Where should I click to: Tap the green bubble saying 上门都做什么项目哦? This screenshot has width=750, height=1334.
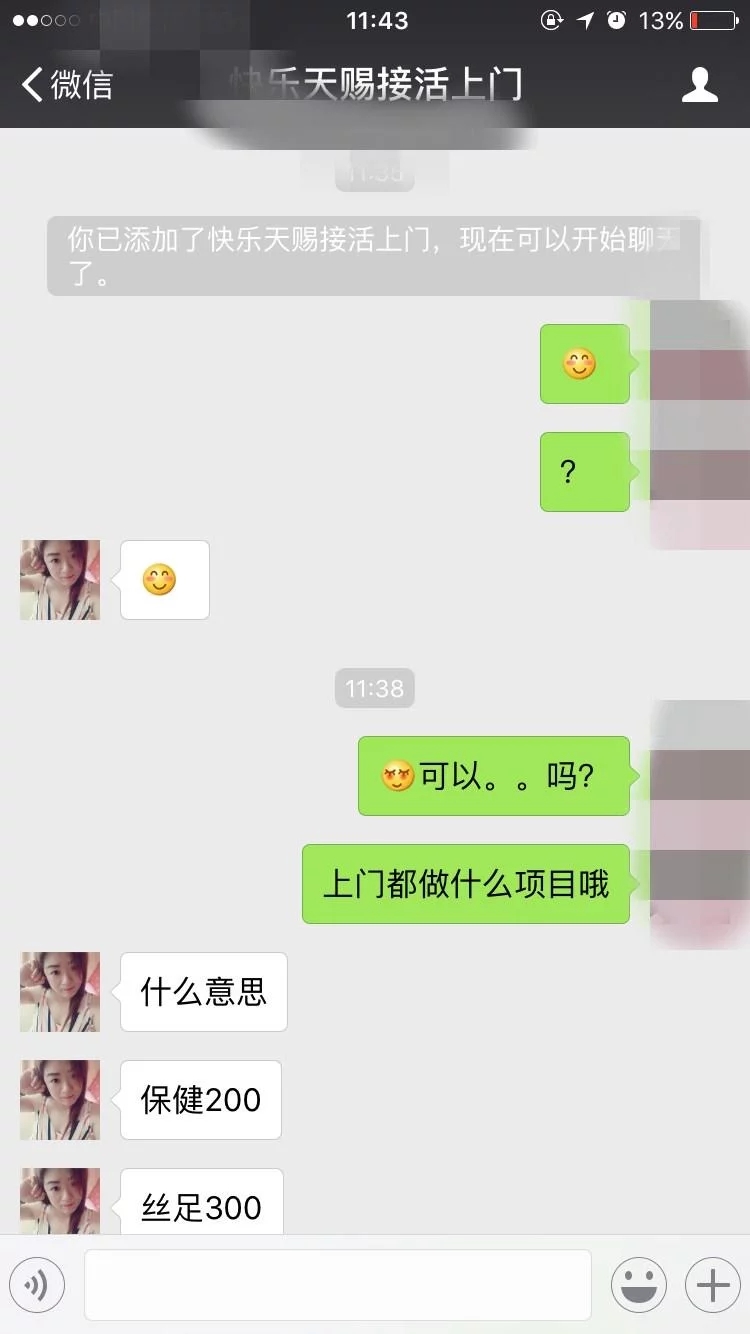click(x=465, y=884)
